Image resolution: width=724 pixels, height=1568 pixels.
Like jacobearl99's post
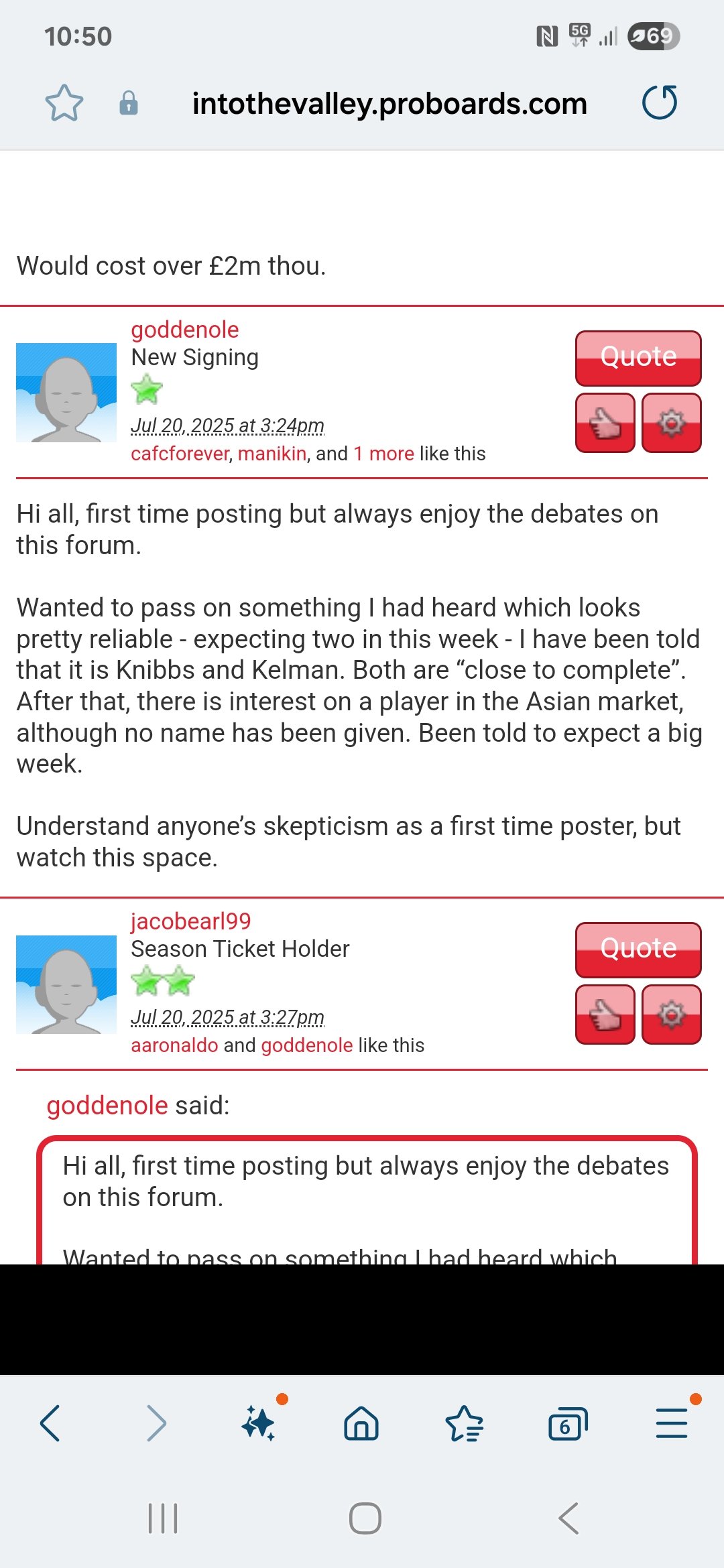click(x=605, y=1015)
